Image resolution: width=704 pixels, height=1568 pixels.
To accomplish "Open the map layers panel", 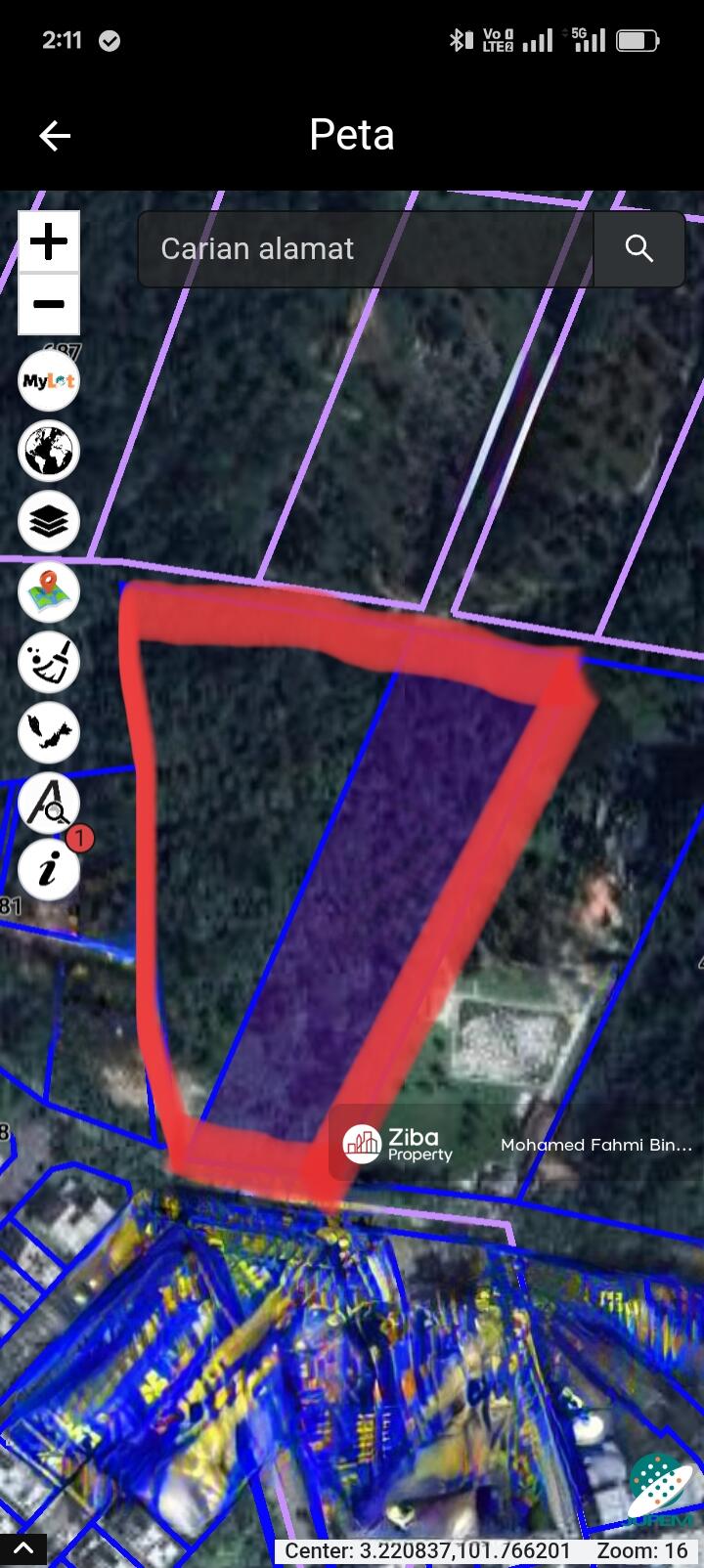I will (49, 521).
